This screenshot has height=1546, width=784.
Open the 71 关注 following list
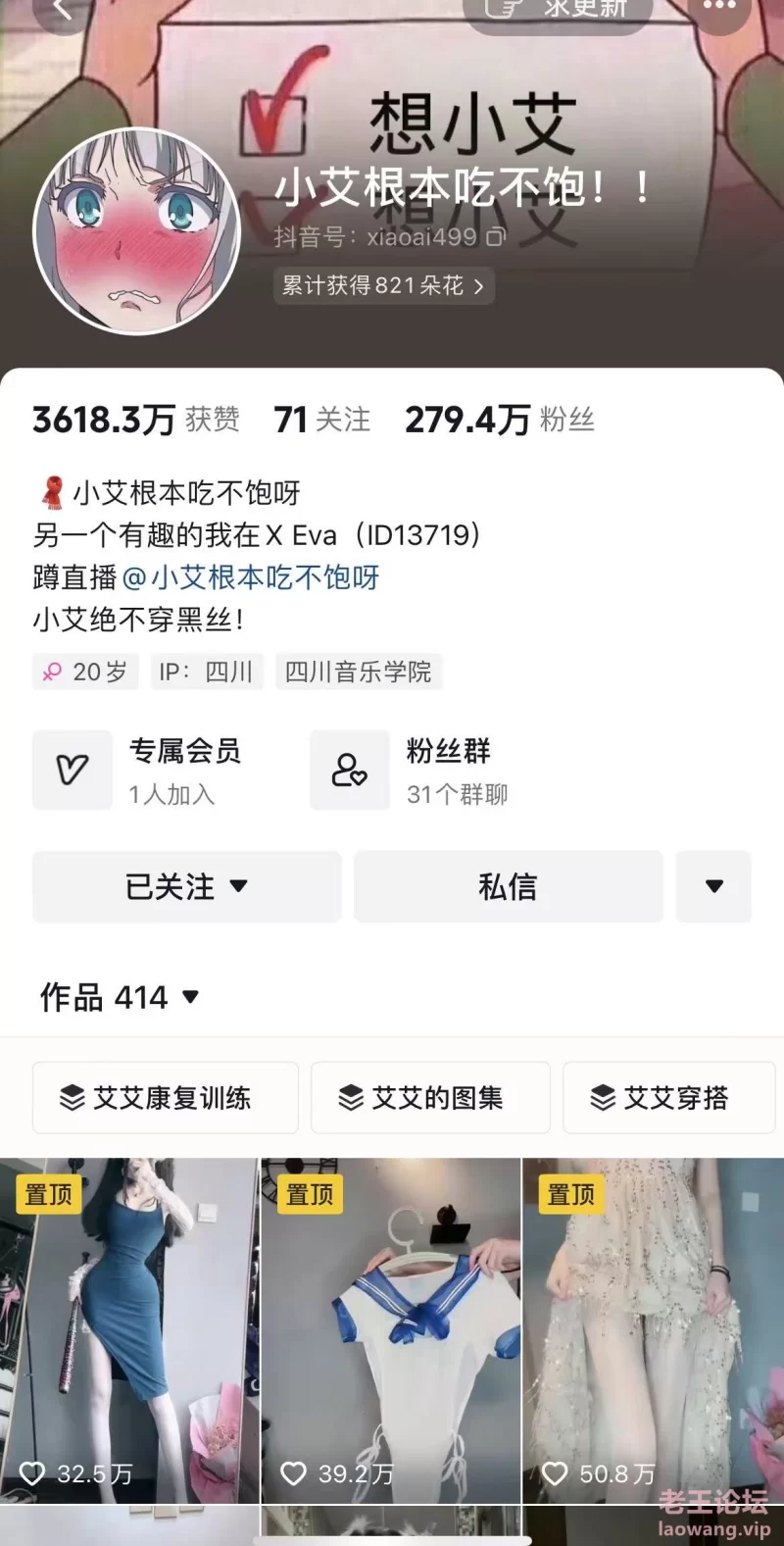[322, 420]
